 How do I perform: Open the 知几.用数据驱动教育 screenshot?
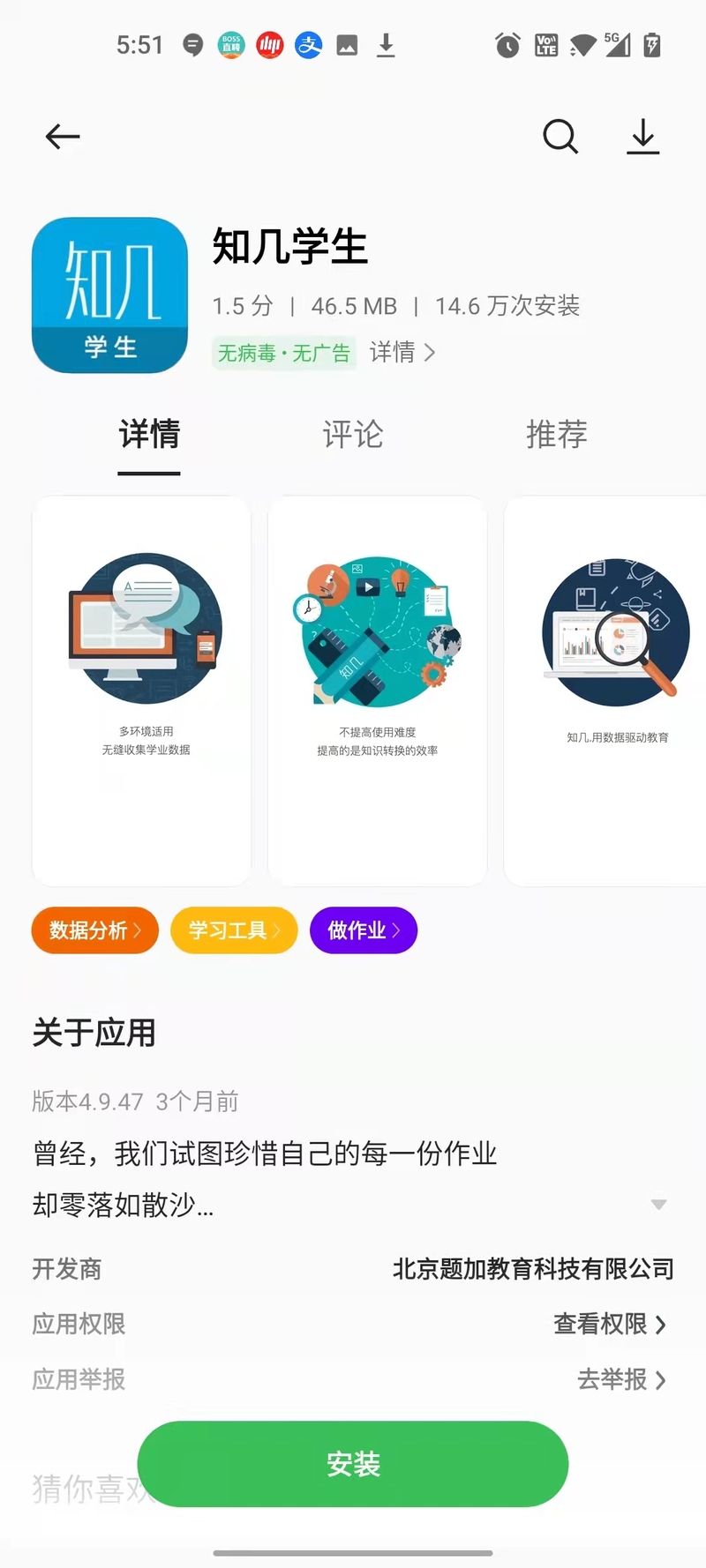point(609,691)
